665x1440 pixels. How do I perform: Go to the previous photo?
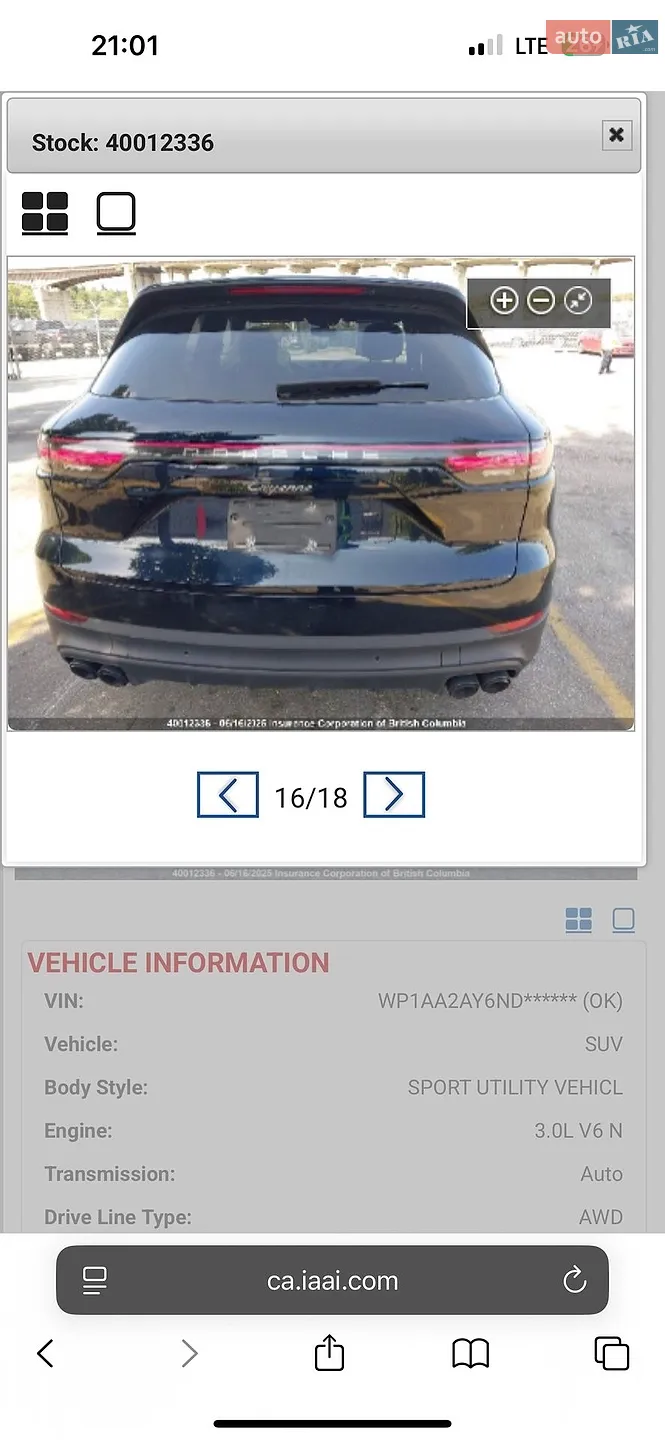tap(228, 795)
